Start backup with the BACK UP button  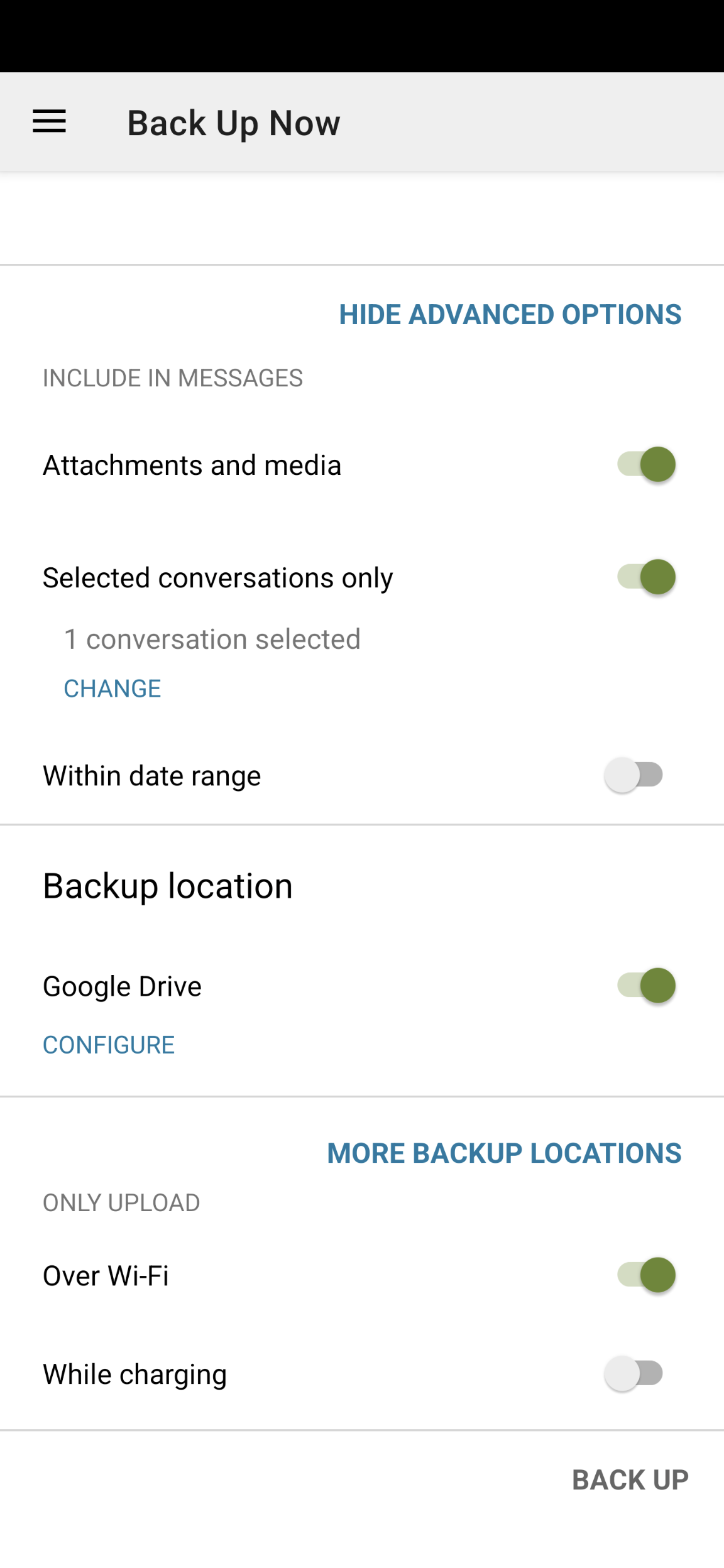629,1479
